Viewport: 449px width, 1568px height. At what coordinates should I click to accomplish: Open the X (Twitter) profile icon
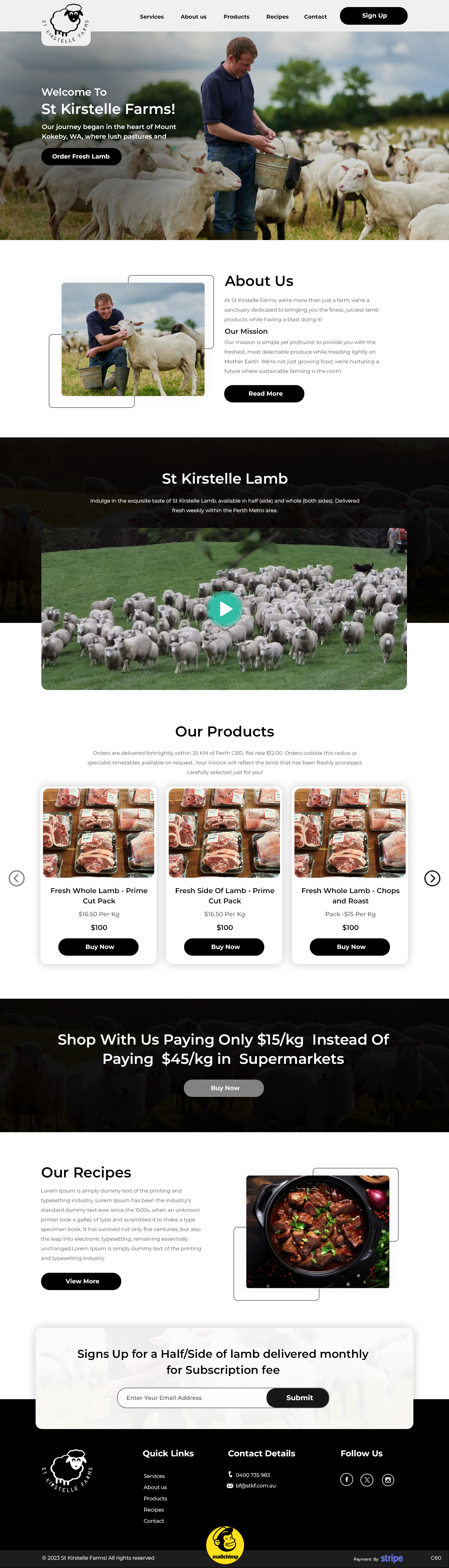(367, 1480)
